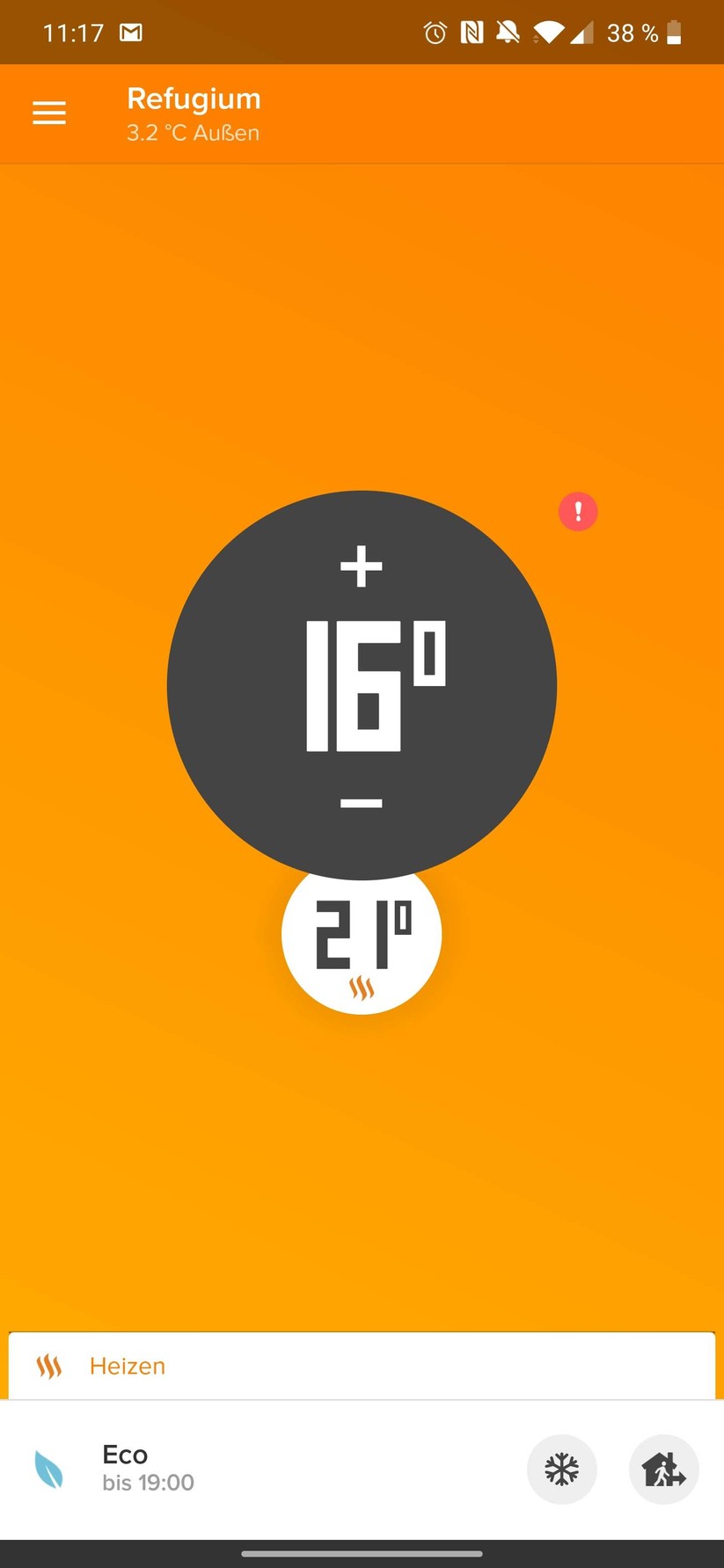Open the hamburger navigation menu

[x=49, y=113]
